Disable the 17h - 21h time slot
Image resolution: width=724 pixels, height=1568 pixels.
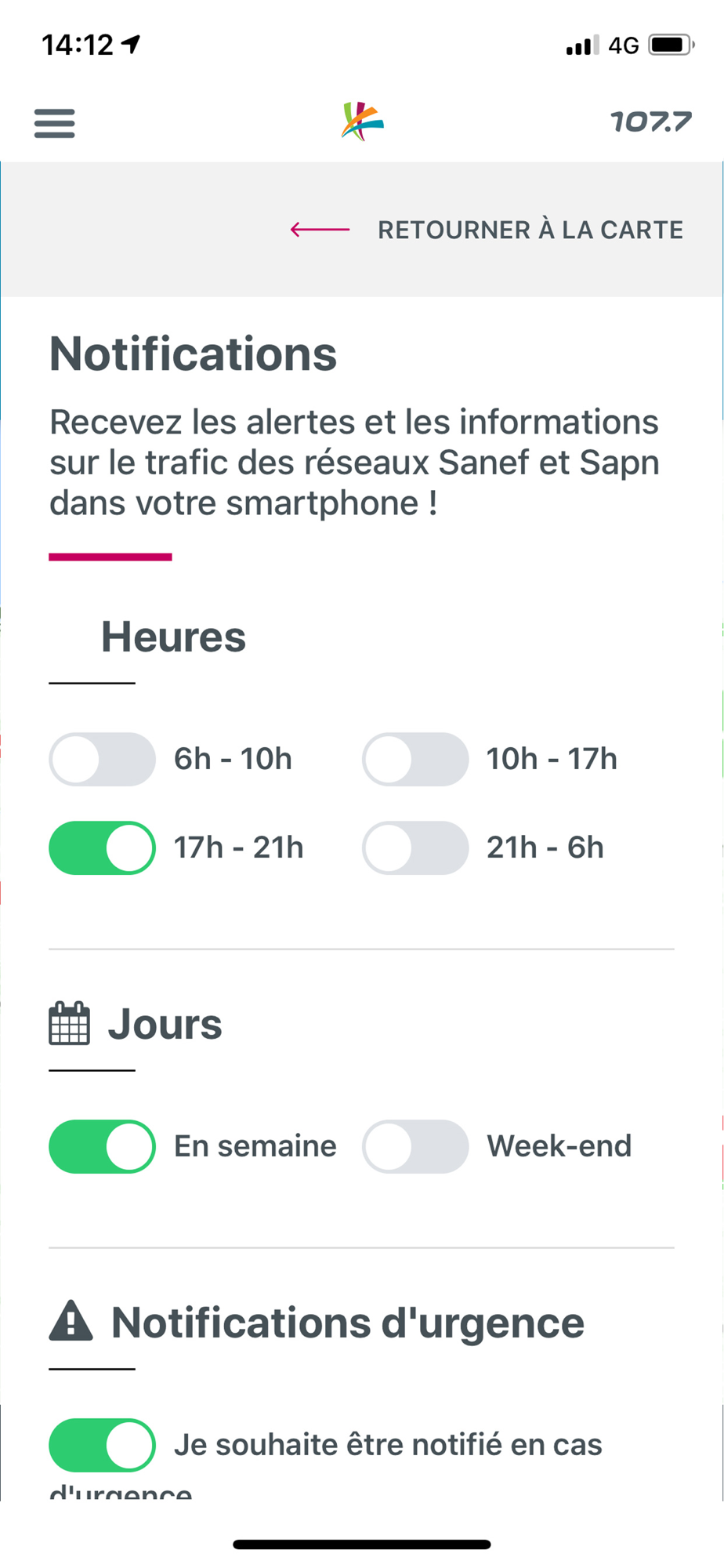[x=103, y=848]
